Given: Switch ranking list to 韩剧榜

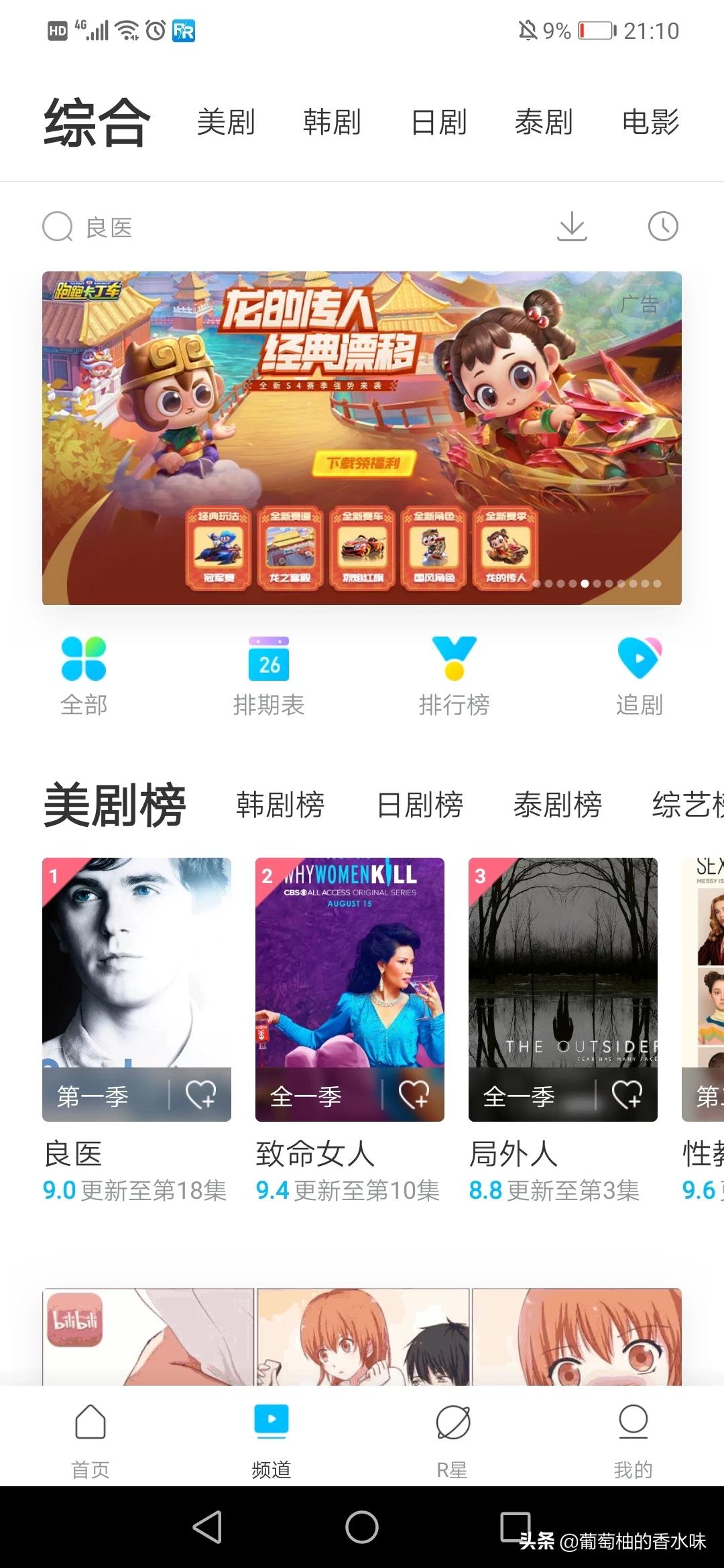Looking at the screenshot, I should click(280, 805).
